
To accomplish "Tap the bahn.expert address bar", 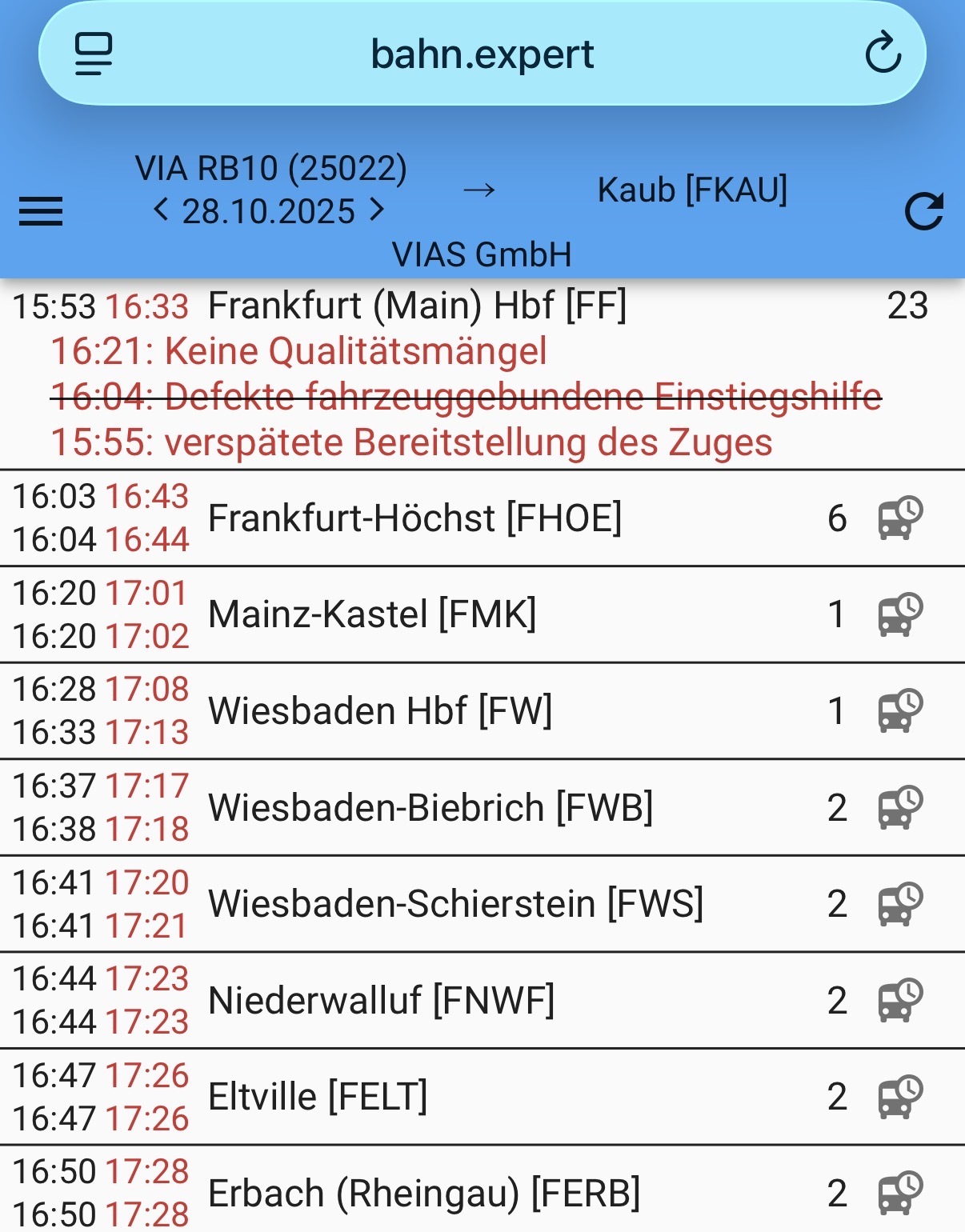I will pos(482,54).
